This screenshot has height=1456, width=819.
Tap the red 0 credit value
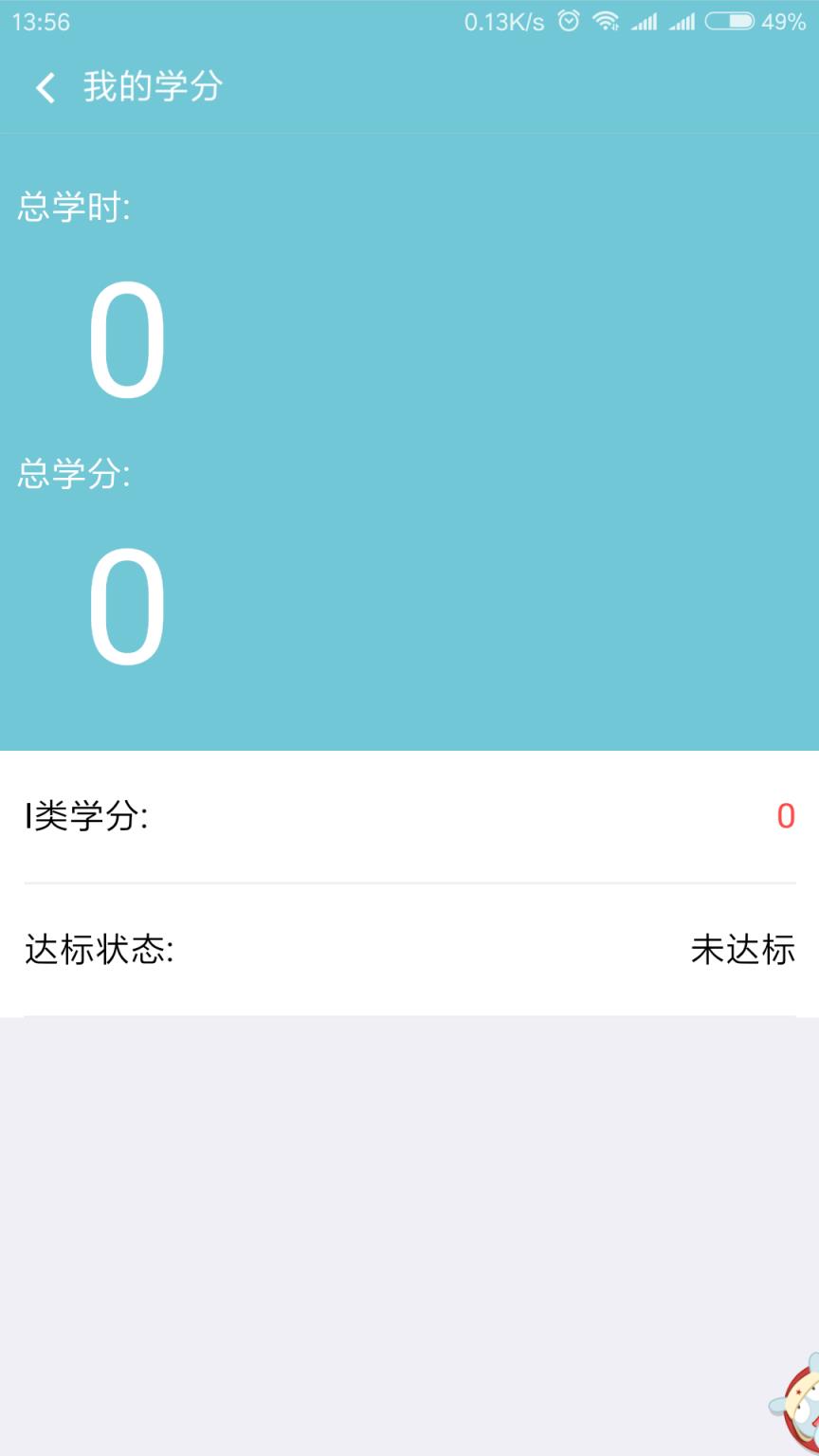[787, 818]
